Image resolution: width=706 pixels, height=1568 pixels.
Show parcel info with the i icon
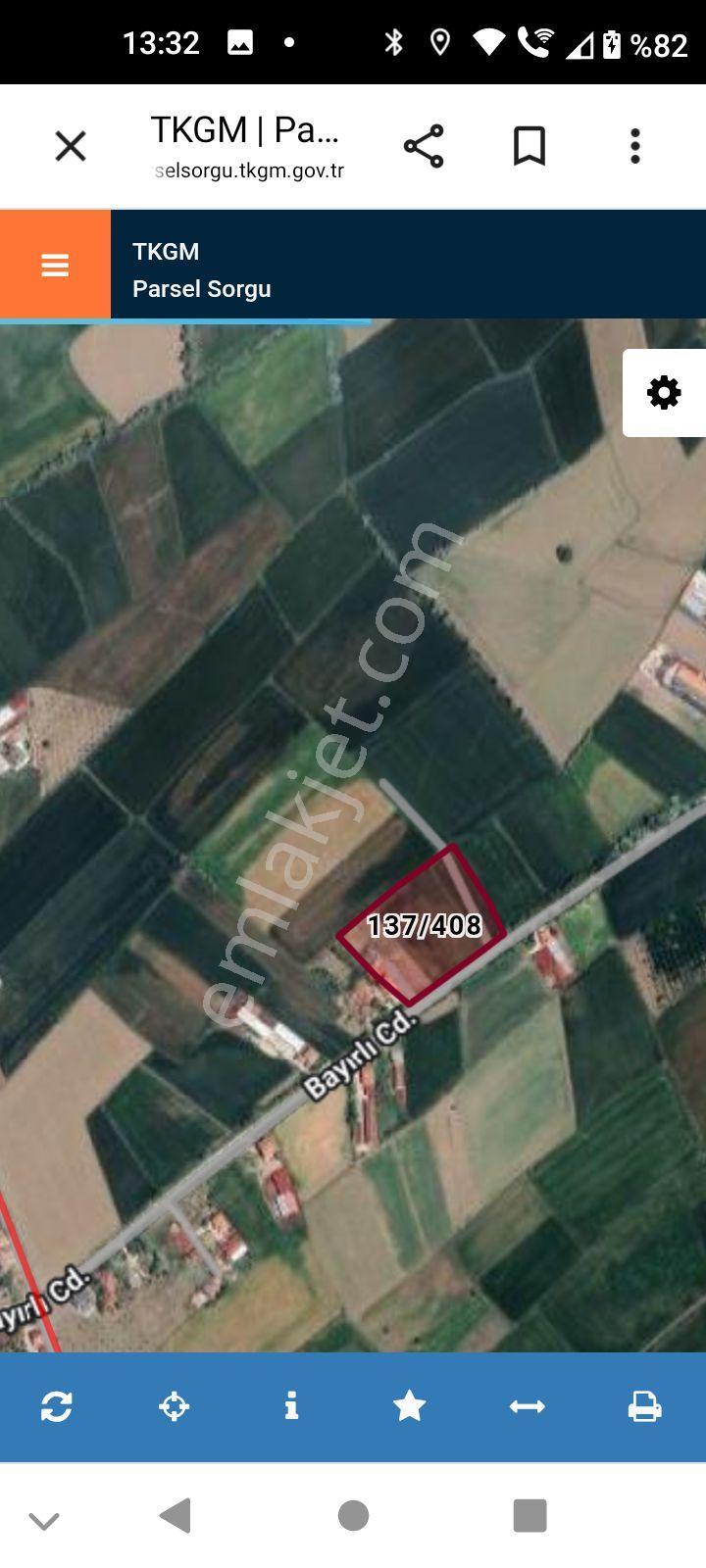pyautogui.click(x=291, y=1406)
